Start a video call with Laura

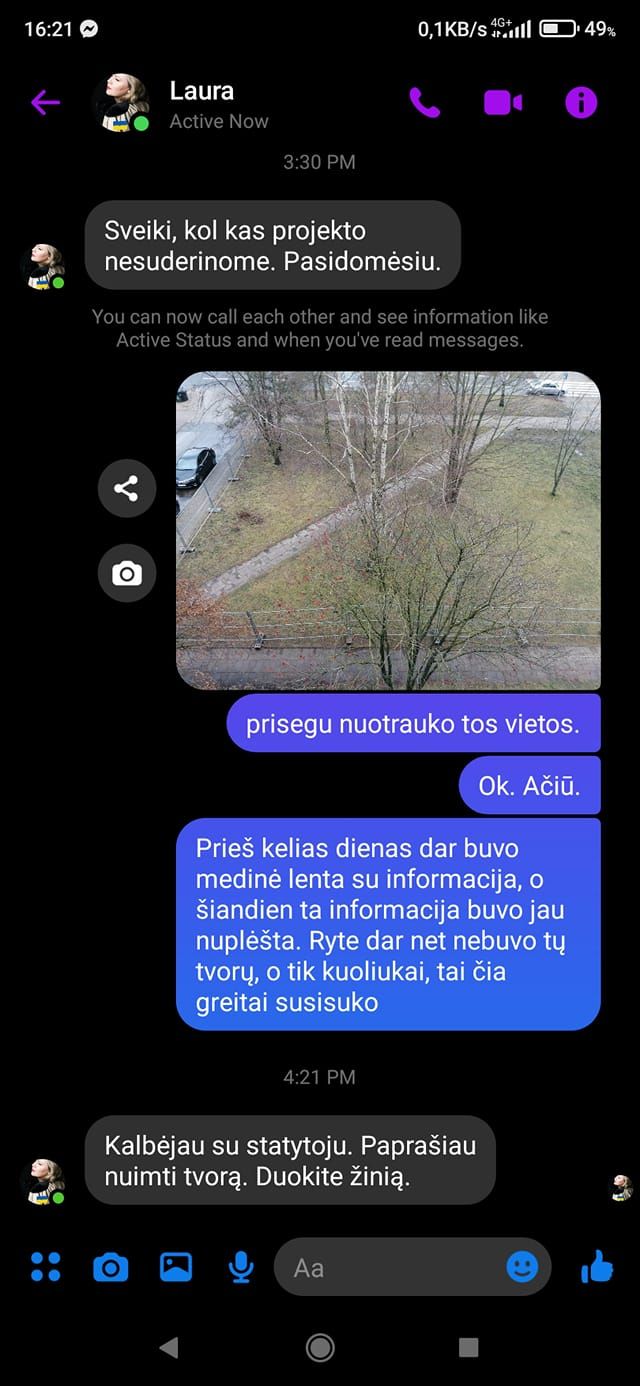click(x=503, y=102)
